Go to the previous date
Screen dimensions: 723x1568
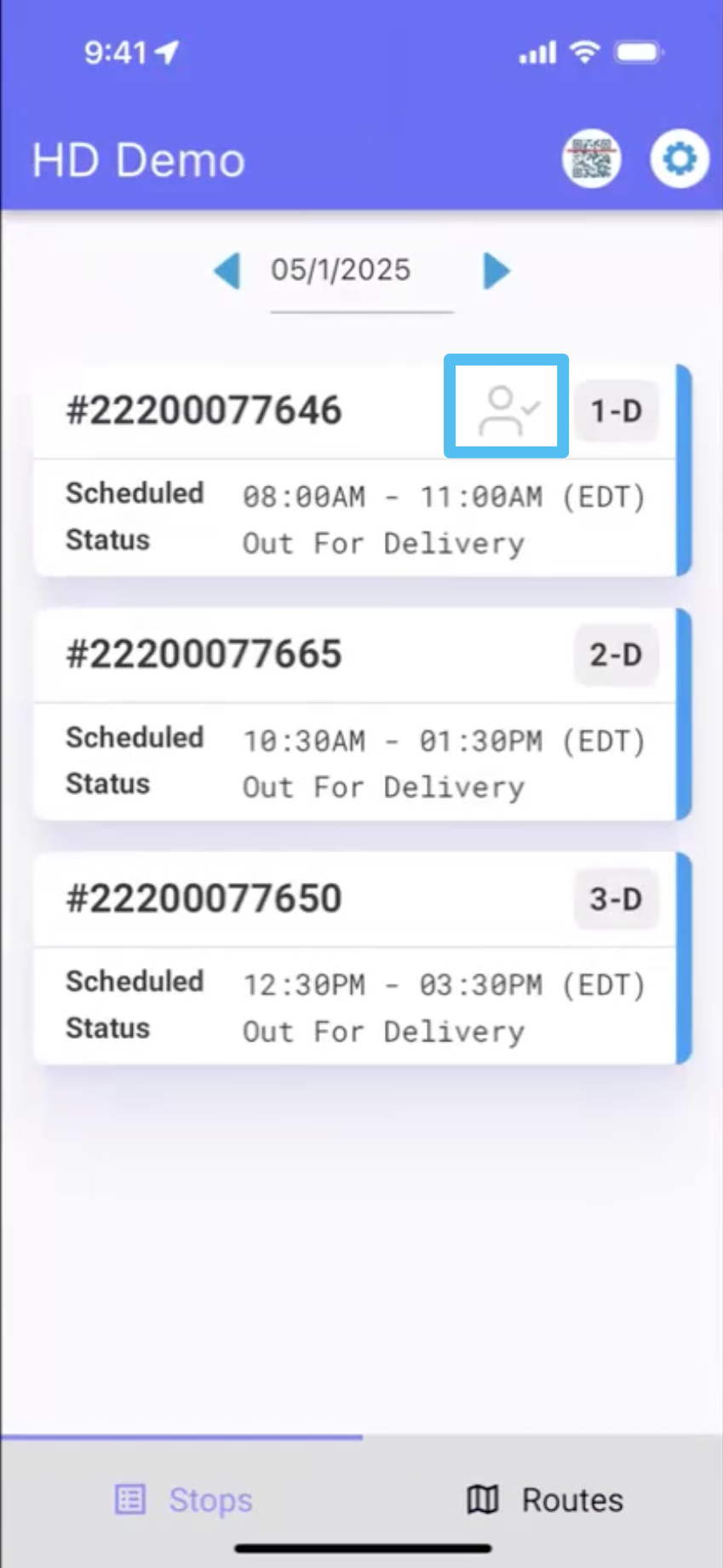(227, 271)
